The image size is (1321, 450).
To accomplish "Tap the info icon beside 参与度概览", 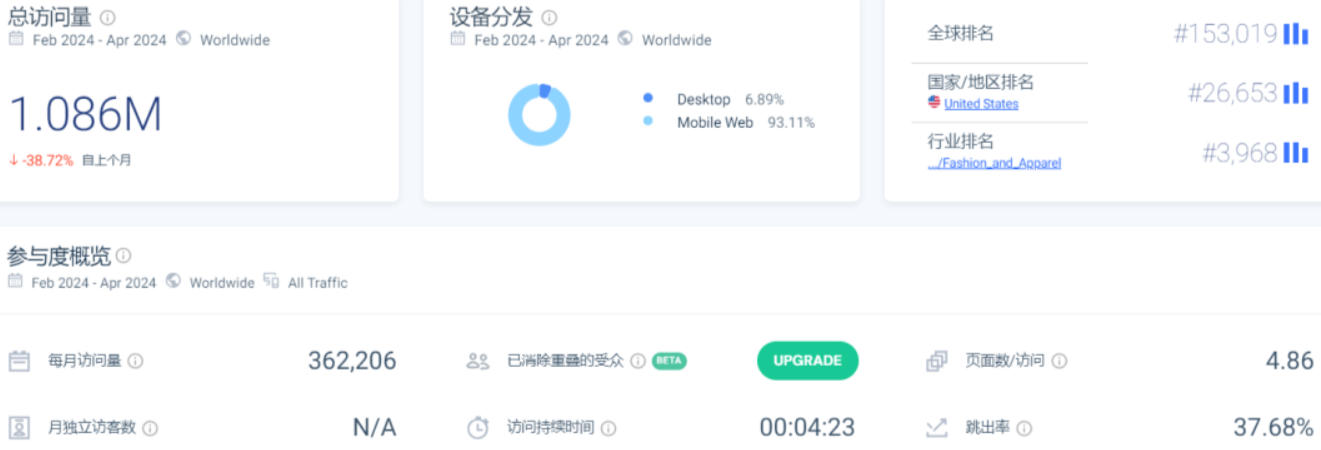I will point(124,256).
